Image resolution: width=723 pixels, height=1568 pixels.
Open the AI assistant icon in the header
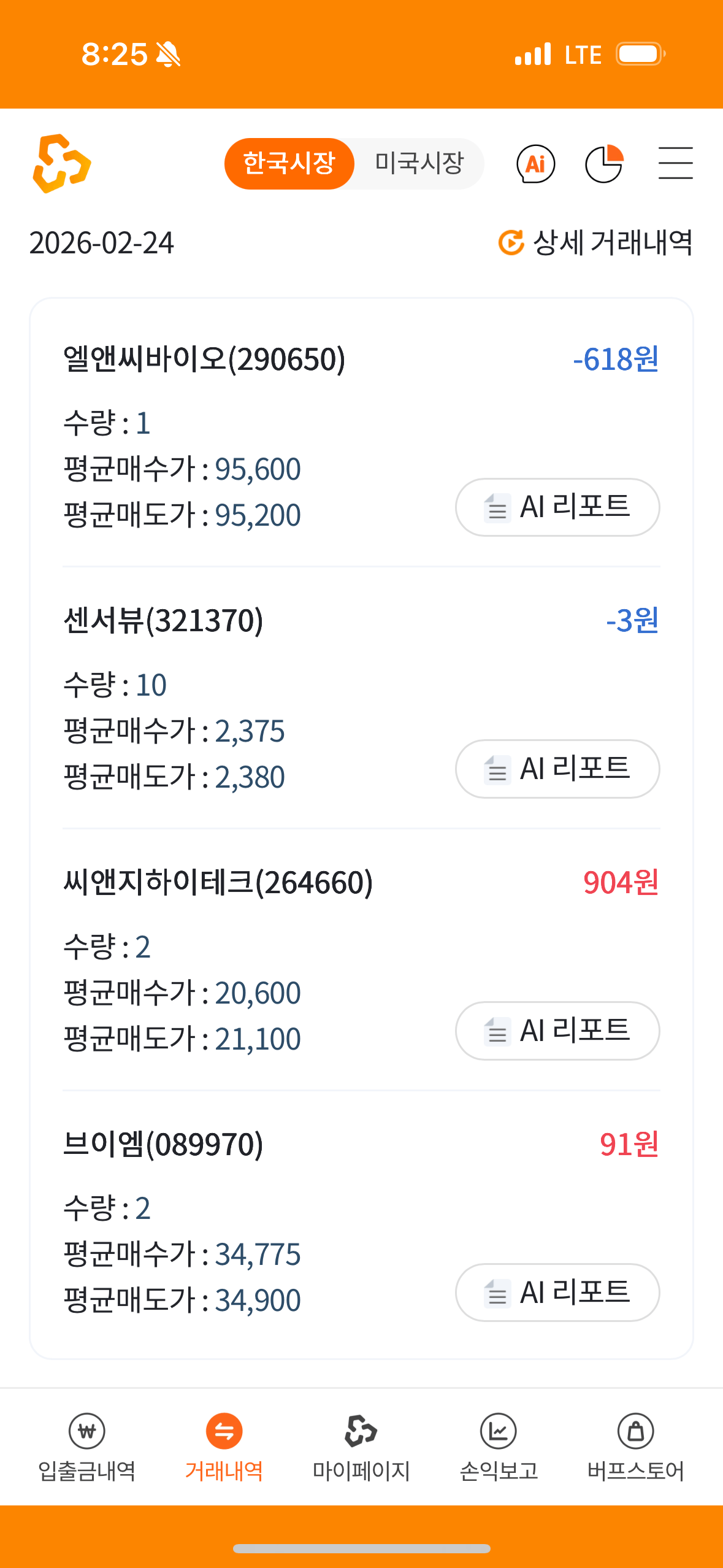[x=535, y=164]
